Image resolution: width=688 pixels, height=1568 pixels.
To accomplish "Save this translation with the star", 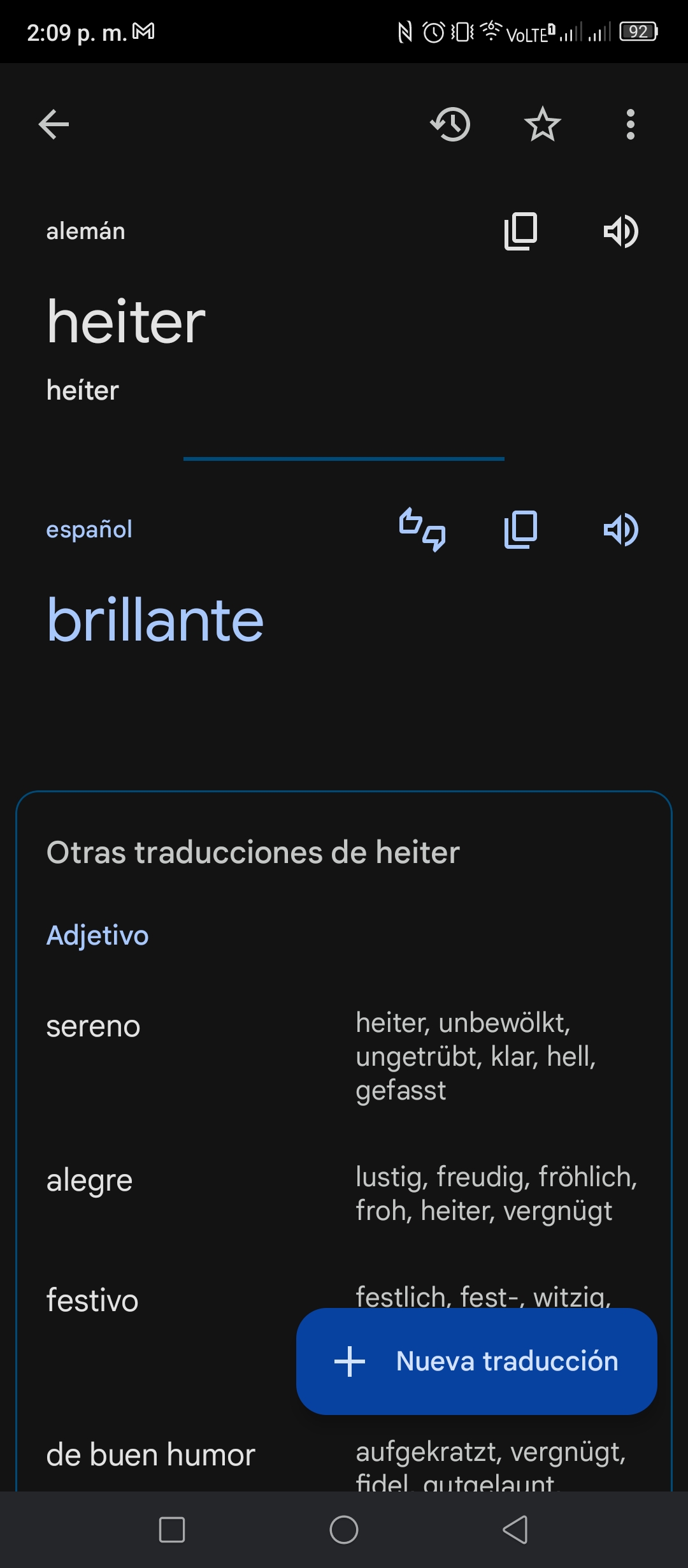I will pyautogui.click(x=542, y=124).
